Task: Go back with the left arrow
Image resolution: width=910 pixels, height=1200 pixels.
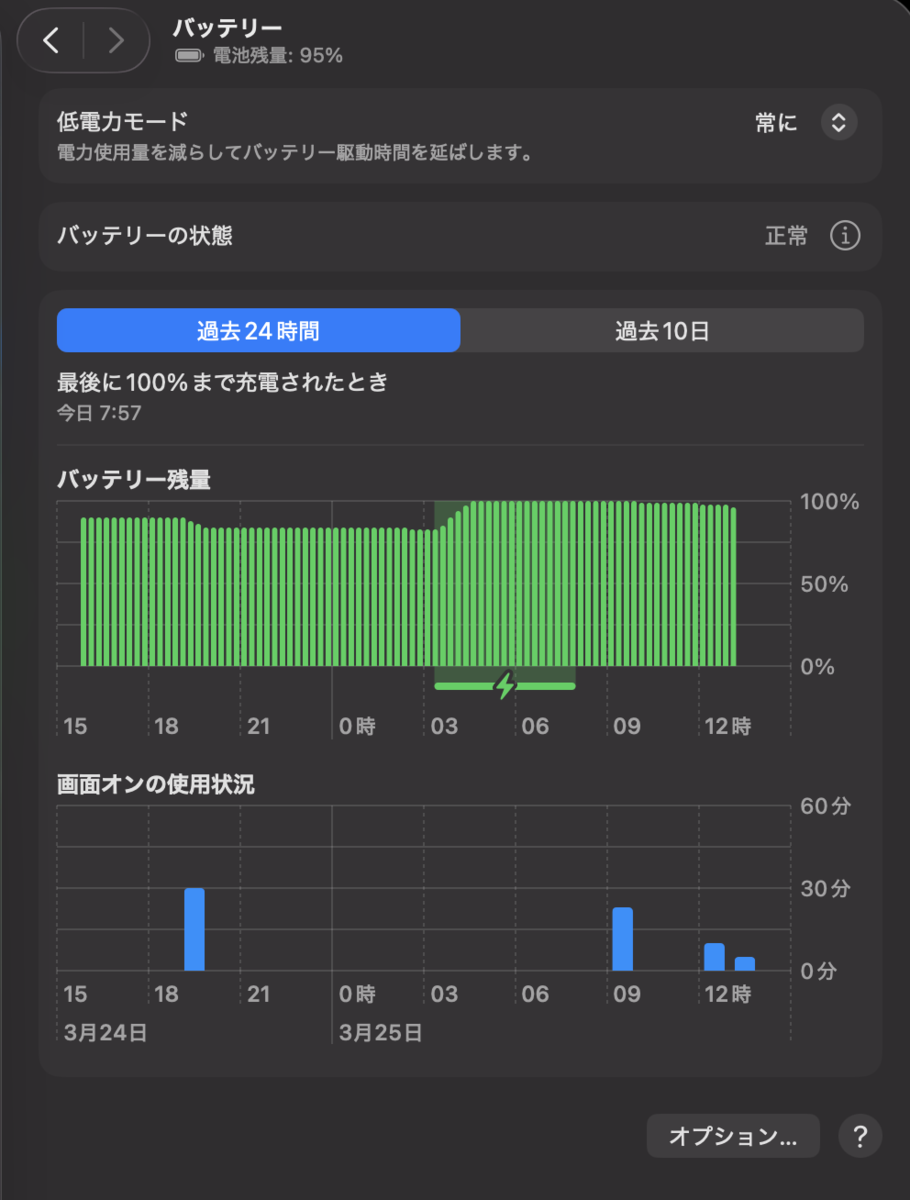Action: (52, 40)
